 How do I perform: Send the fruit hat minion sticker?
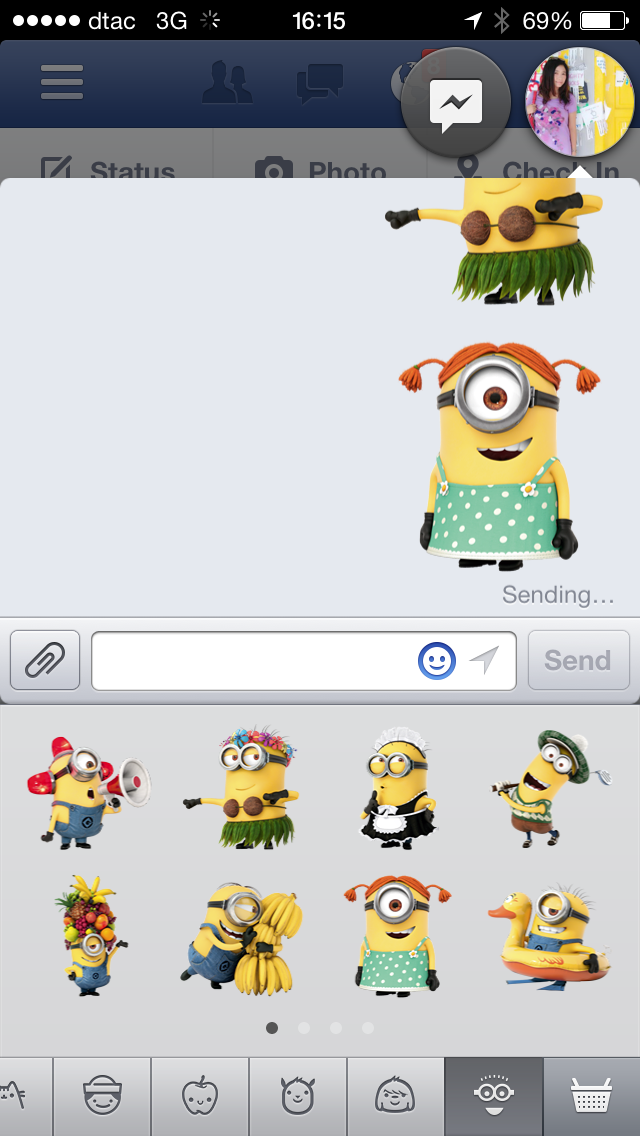[x=89, y=935]
